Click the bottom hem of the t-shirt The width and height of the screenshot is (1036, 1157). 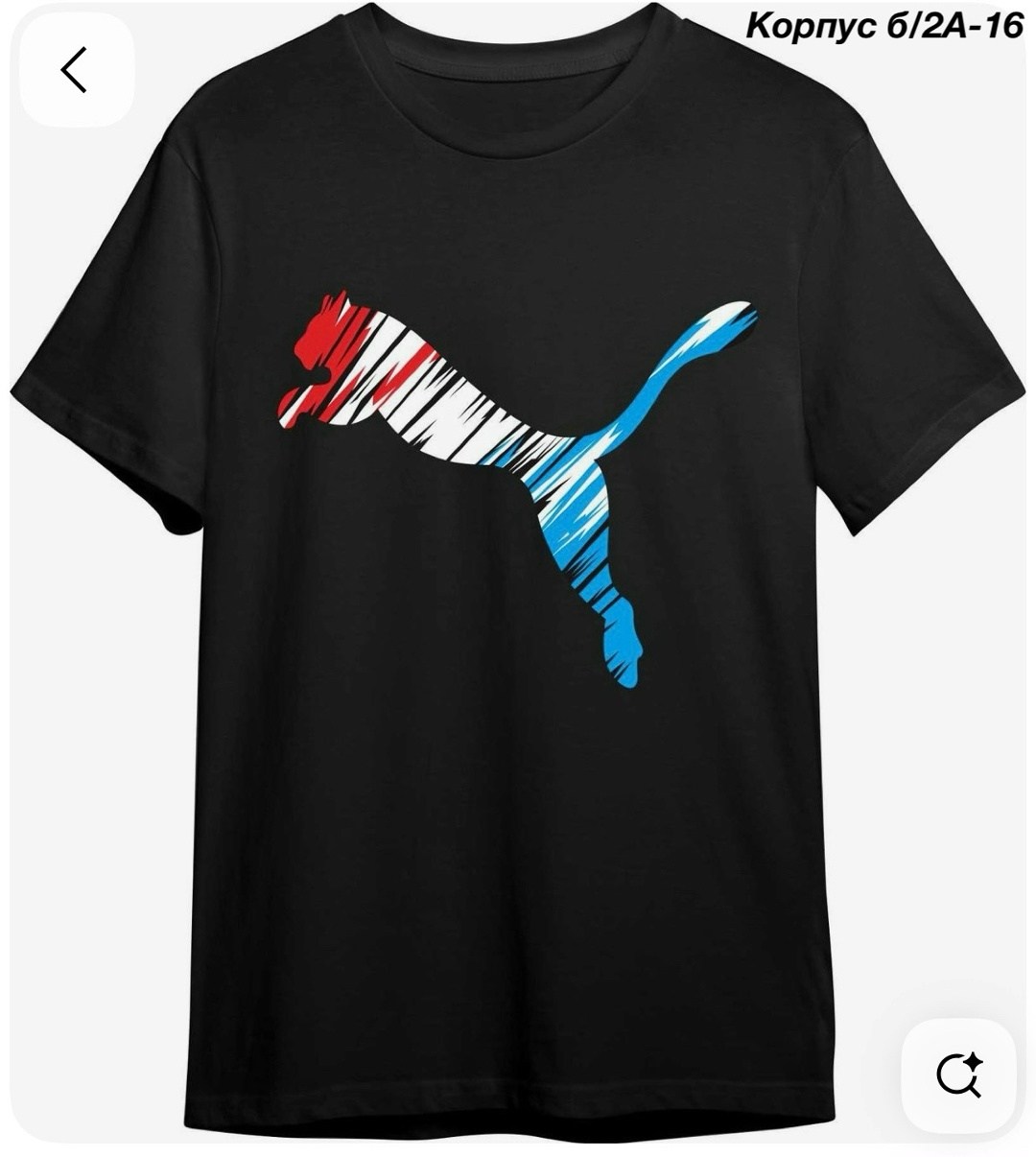click(x=518, y=1103)
